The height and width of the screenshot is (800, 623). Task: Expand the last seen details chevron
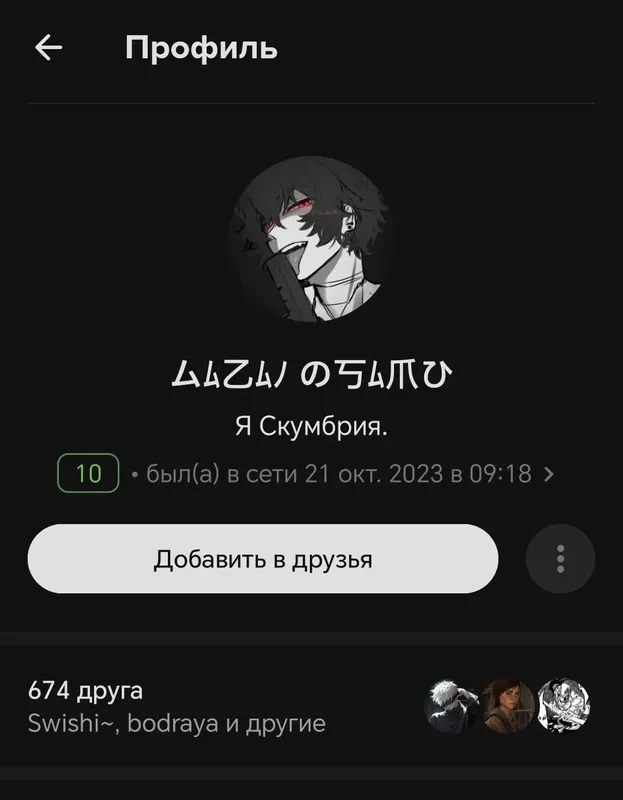(x=548, y=474)
